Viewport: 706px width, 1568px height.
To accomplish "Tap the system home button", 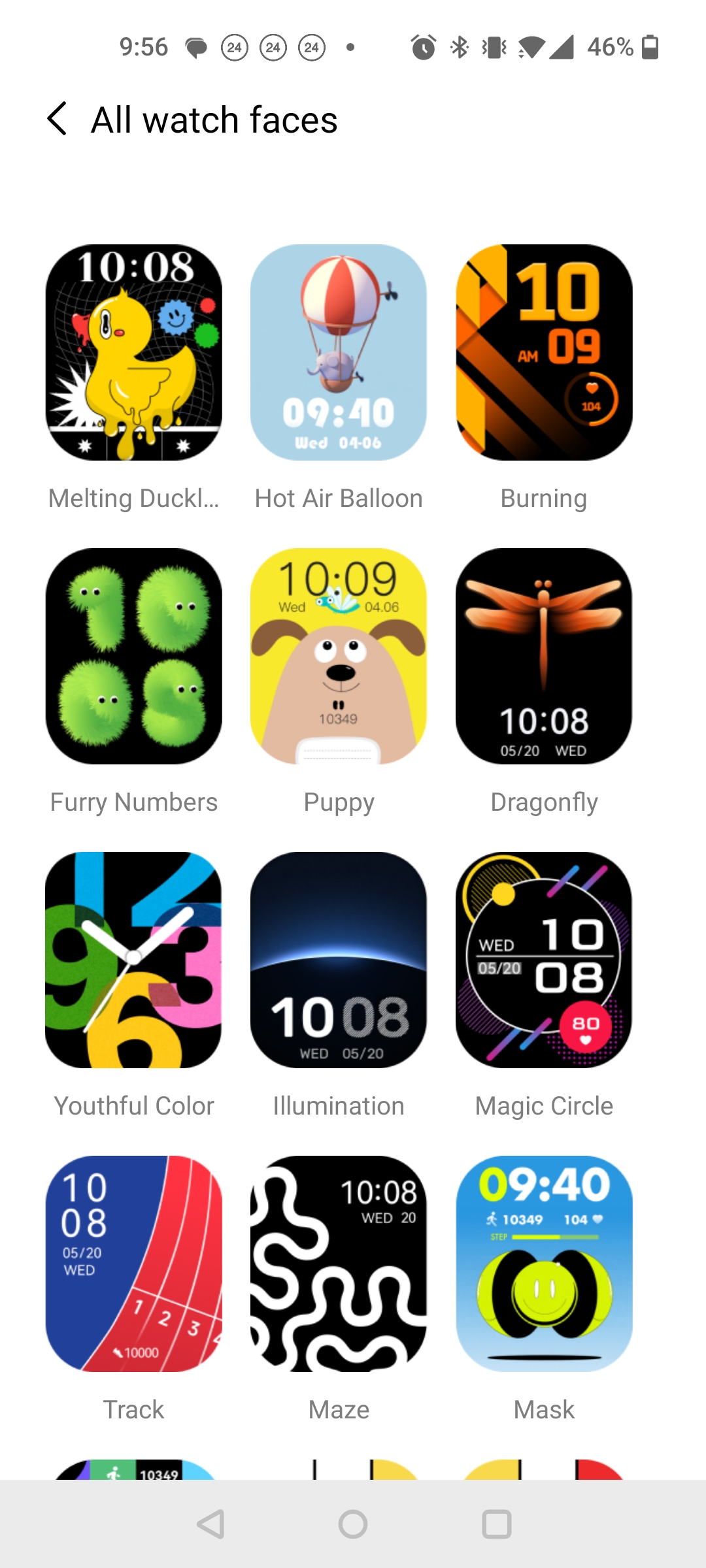I will click(x=353, y=1524).
